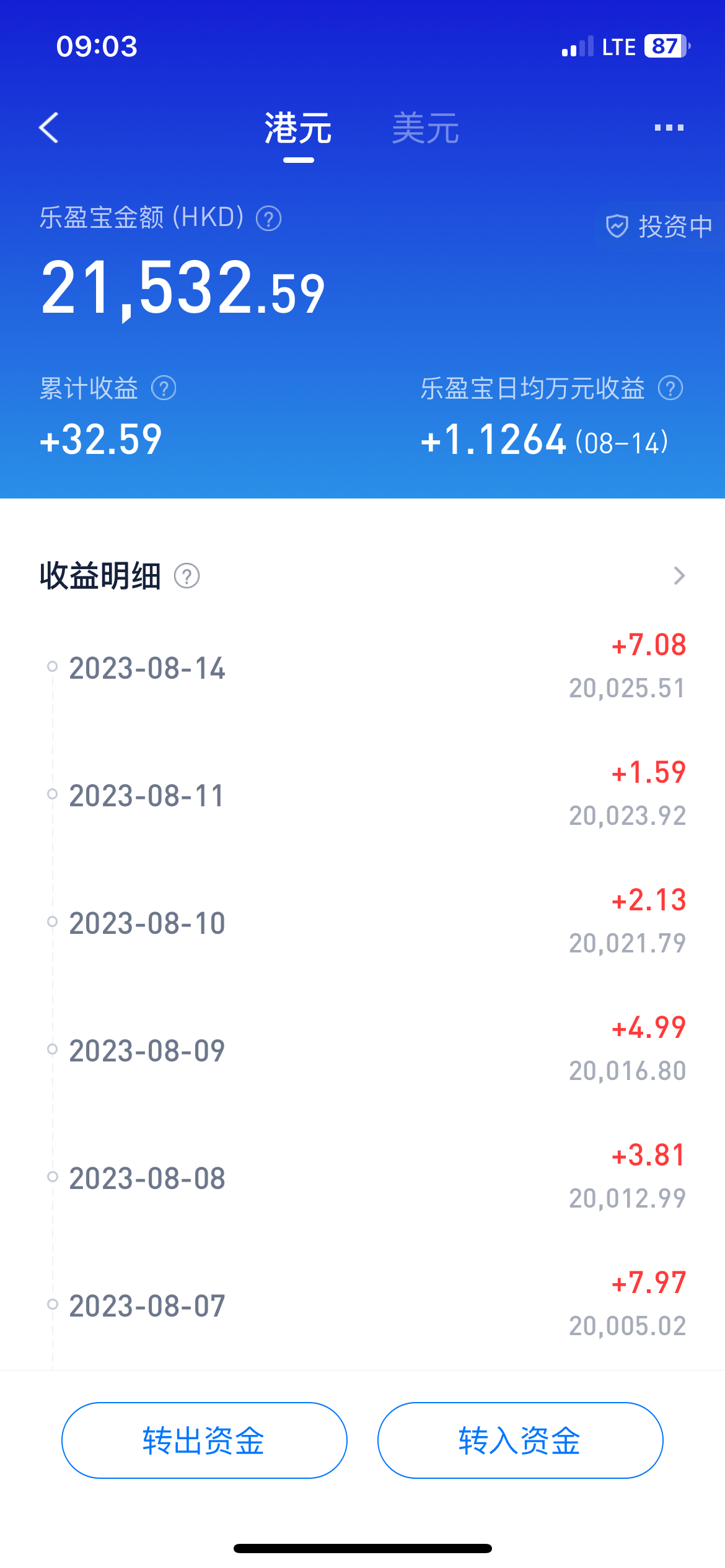Expand 收益明细 with the chevron arrow
725x1568 pixels.
coord(679,576)
